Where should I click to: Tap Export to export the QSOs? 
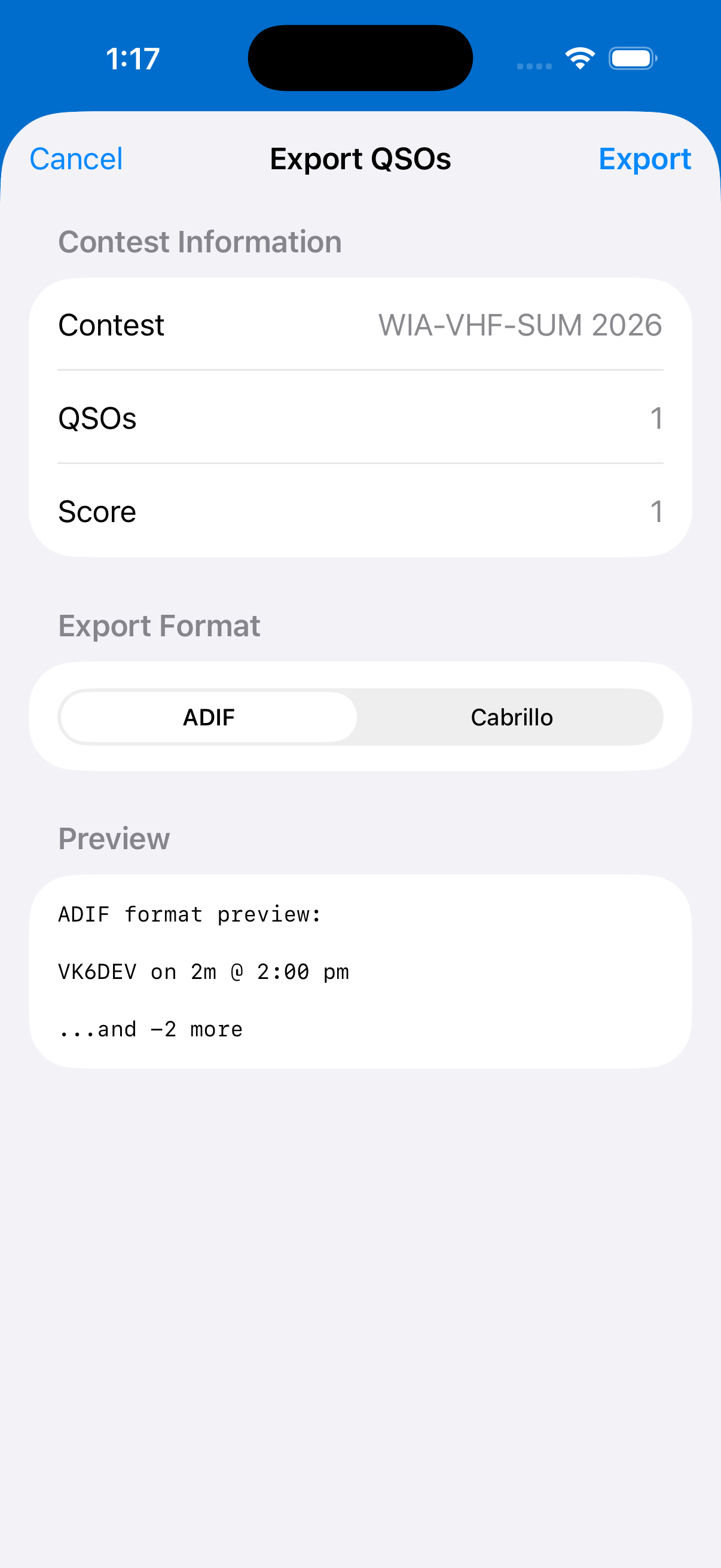click(x=645, y=158)
